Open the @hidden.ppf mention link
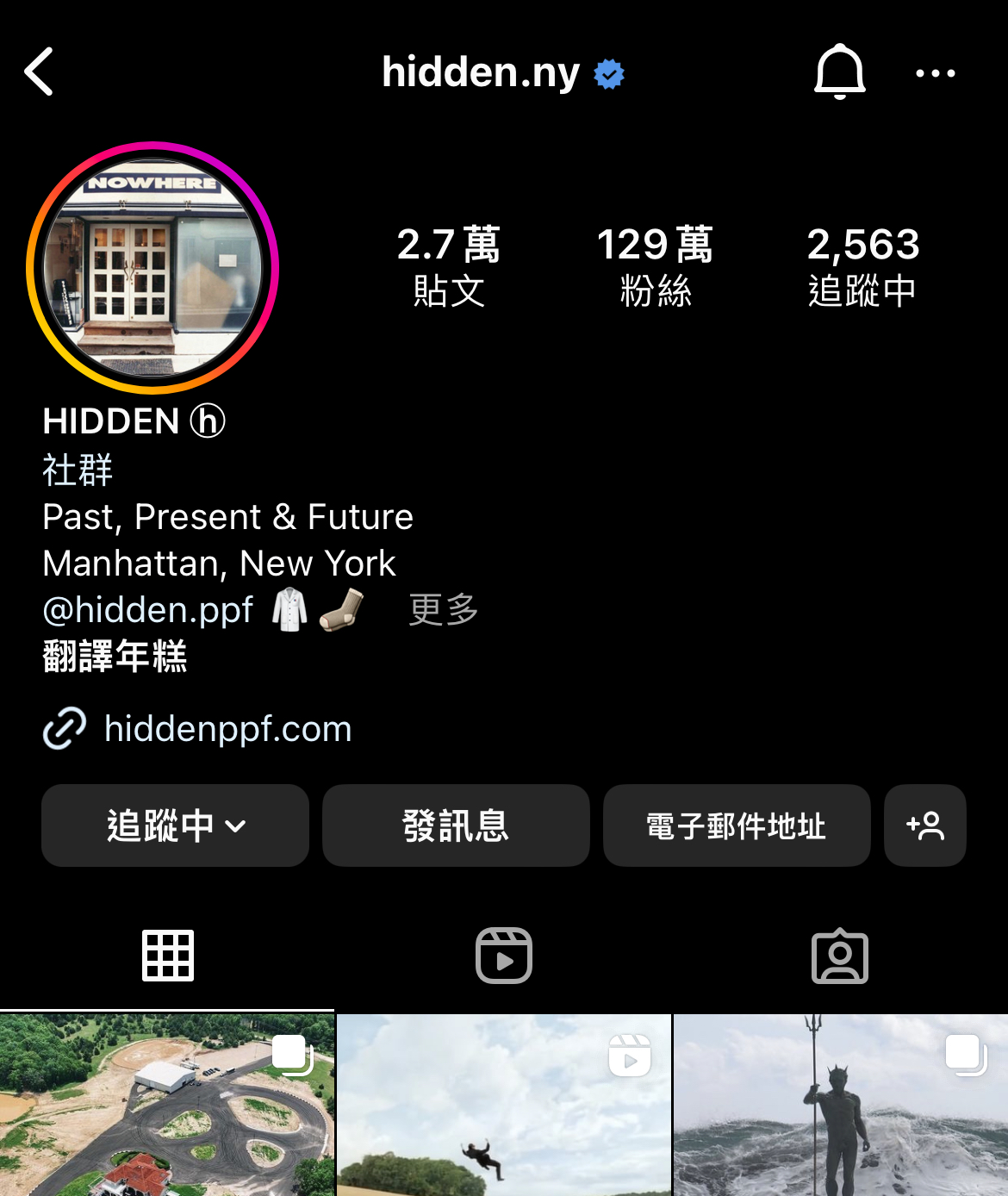This screenshot has height=1196, width=1008. 147,609
